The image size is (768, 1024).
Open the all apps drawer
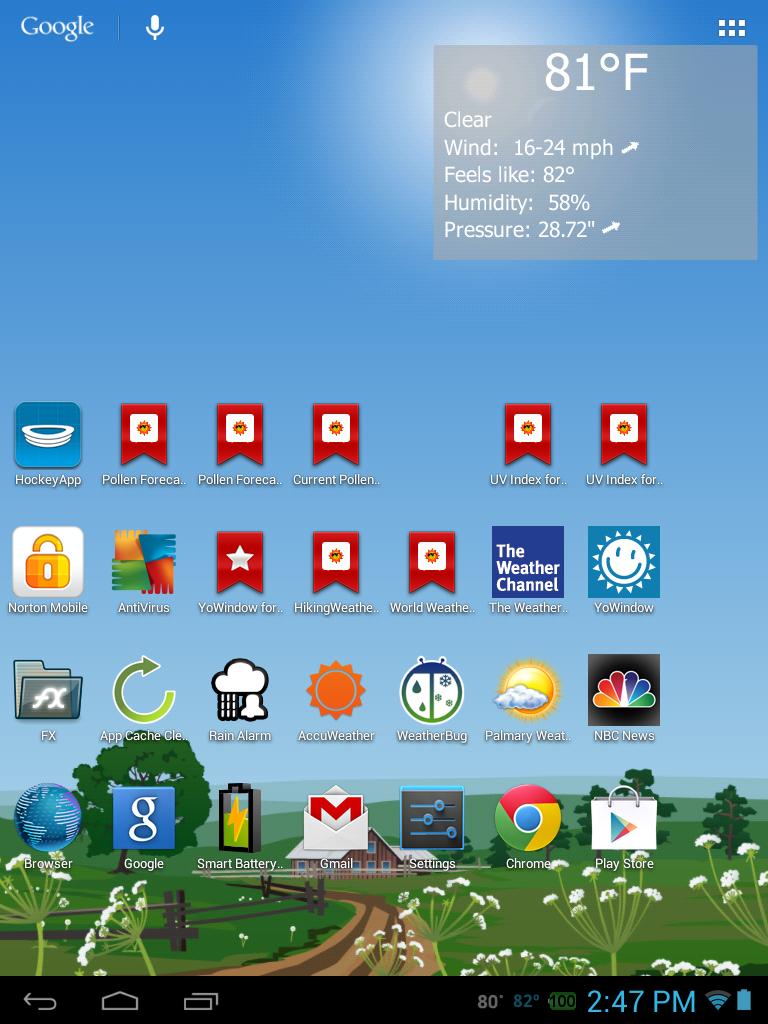click(x=732, y=28)
